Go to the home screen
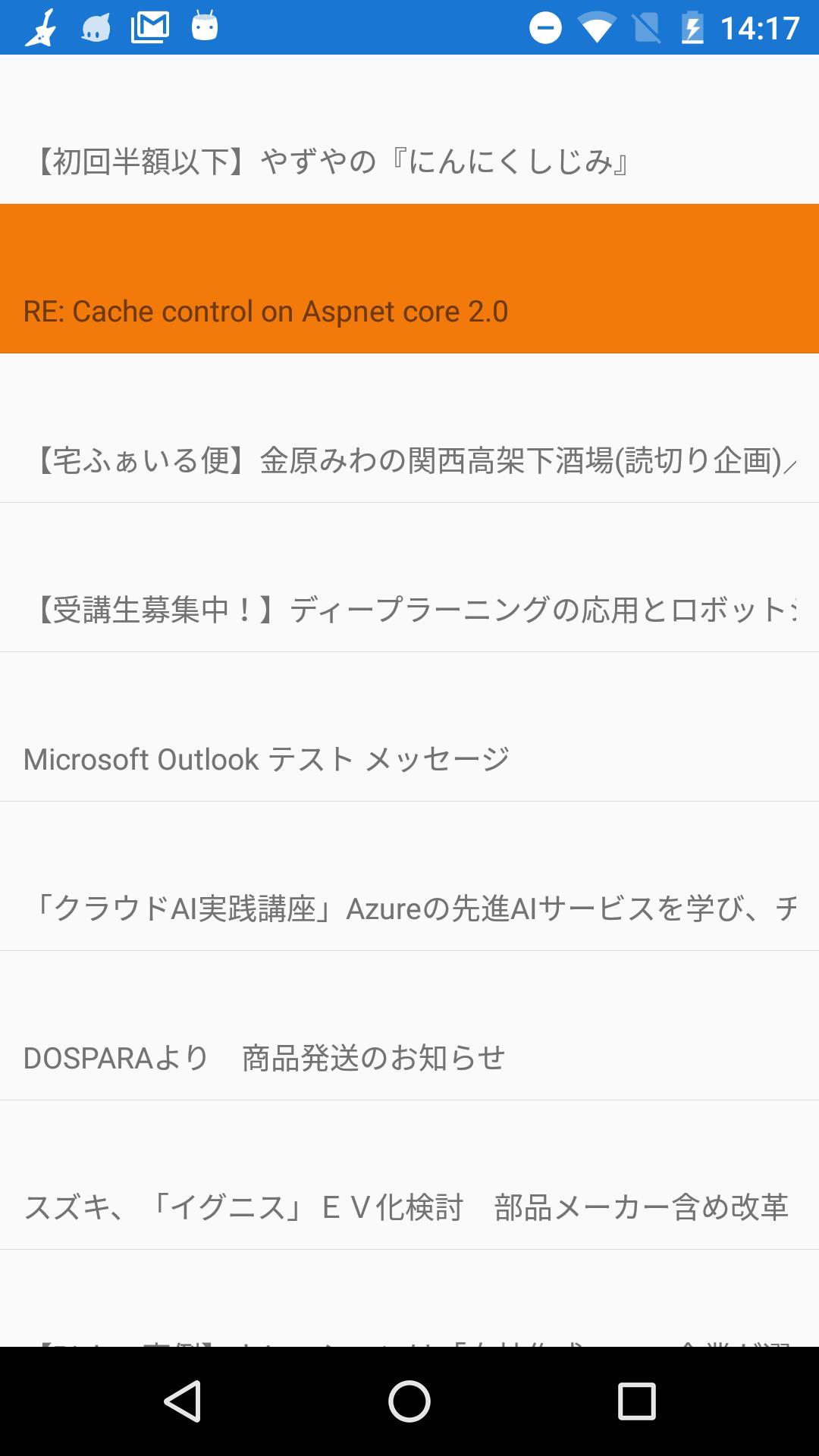819x1456 pixels. (409, 1401)
